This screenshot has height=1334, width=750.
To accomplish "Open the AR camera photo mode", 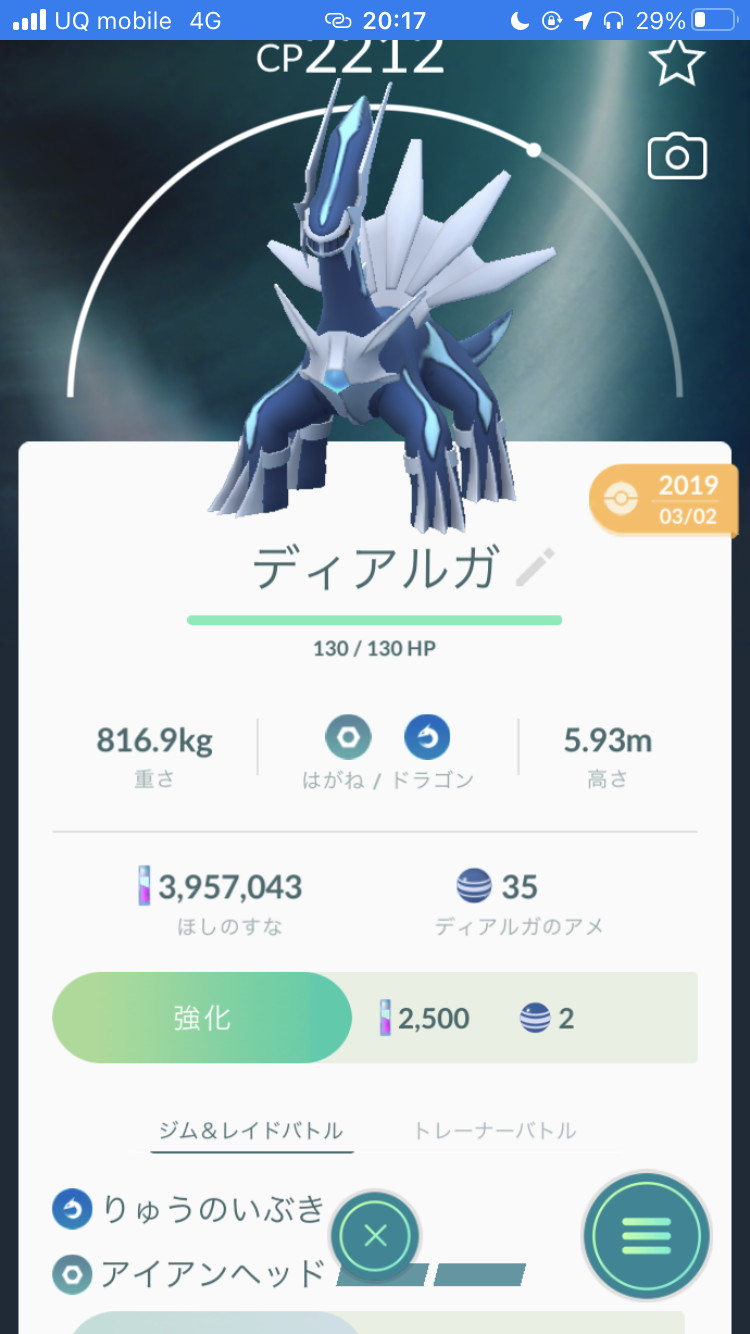I will pos(677,157).
